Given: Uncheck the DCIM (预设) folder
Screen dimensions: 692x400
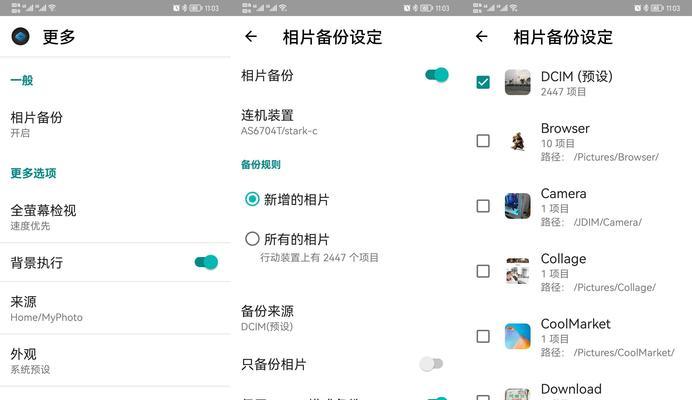Looking at the screenshot, I should point(483,82).
